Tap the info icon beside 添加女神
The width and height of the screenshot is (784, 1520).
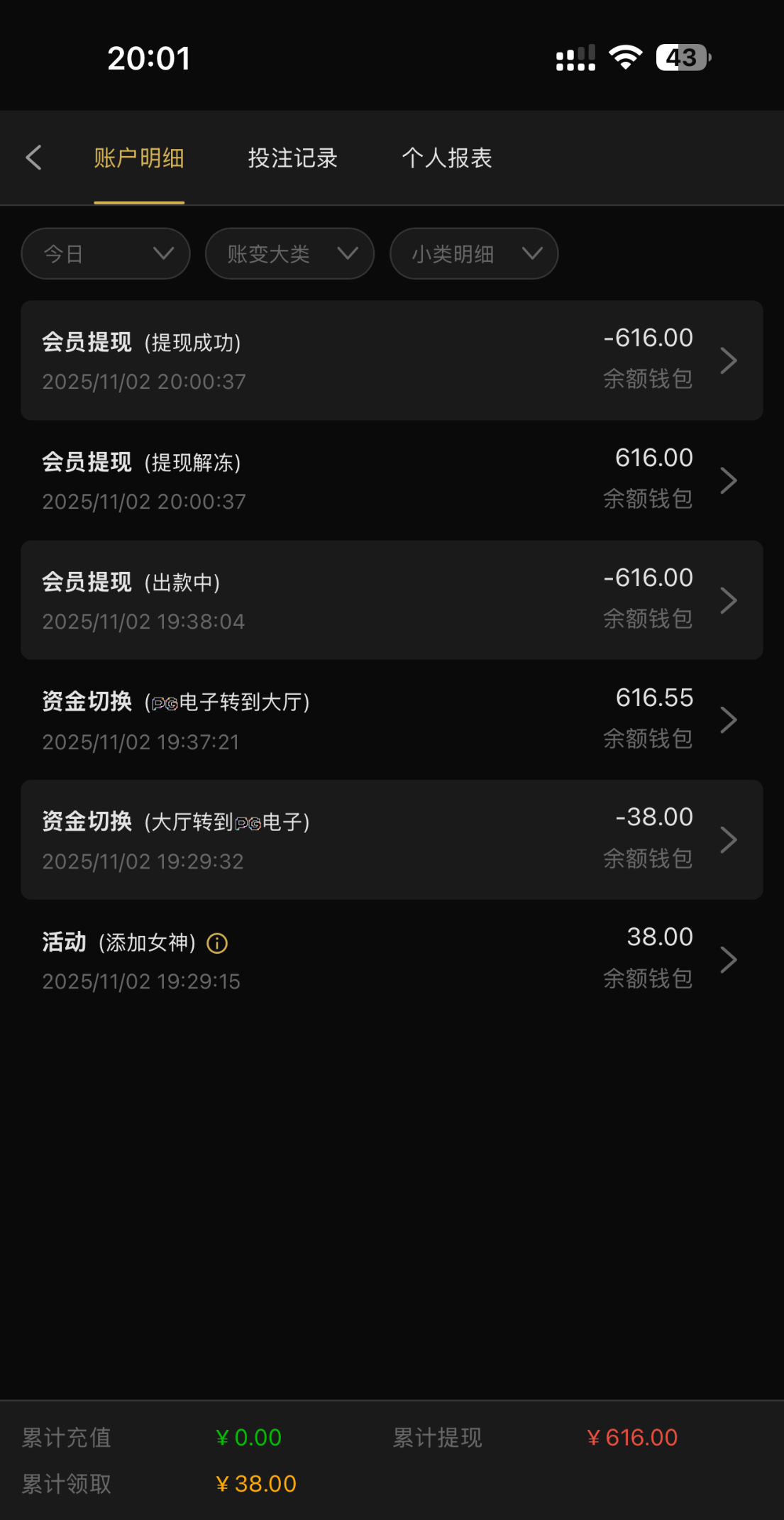click(217, 943)
